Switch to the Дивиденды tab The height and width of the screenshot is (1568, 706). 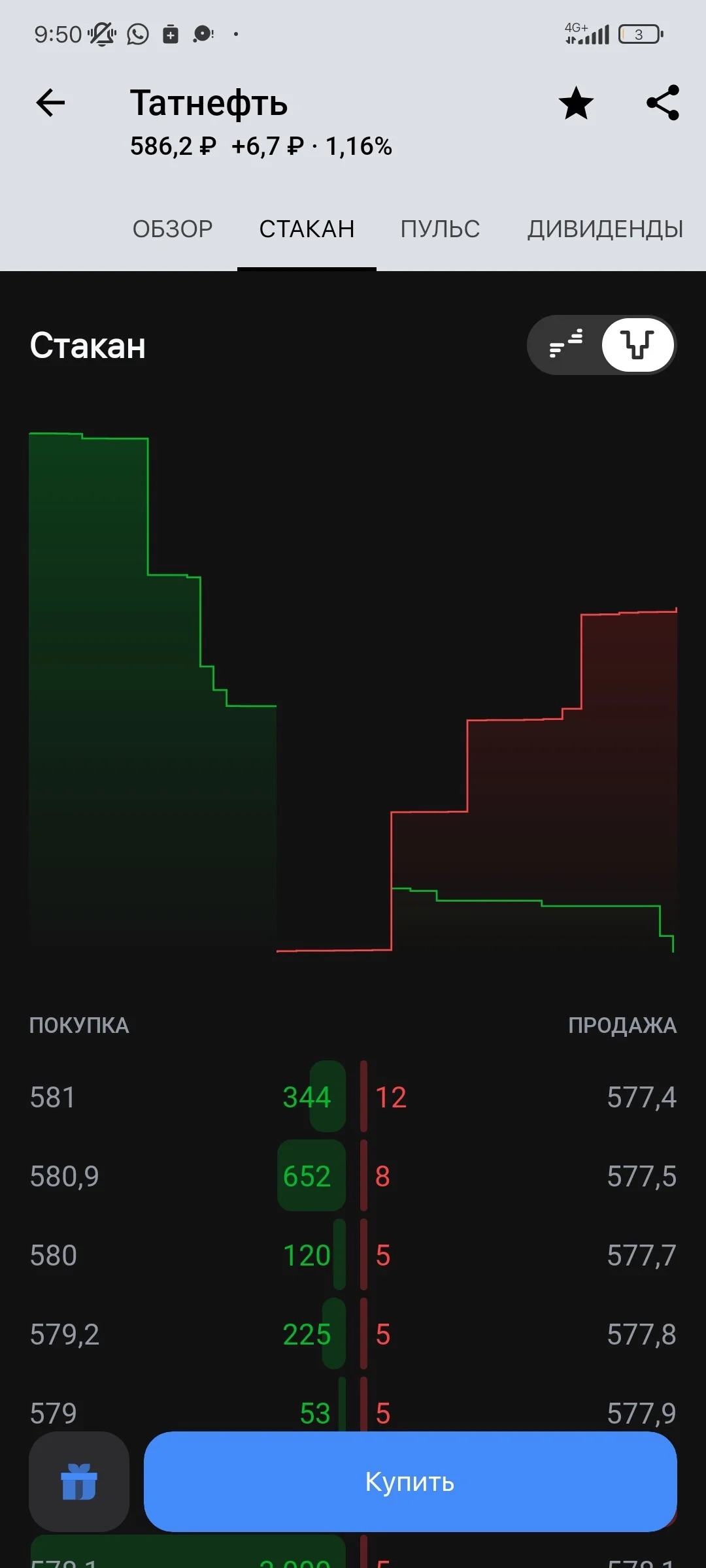coord(605,229)
